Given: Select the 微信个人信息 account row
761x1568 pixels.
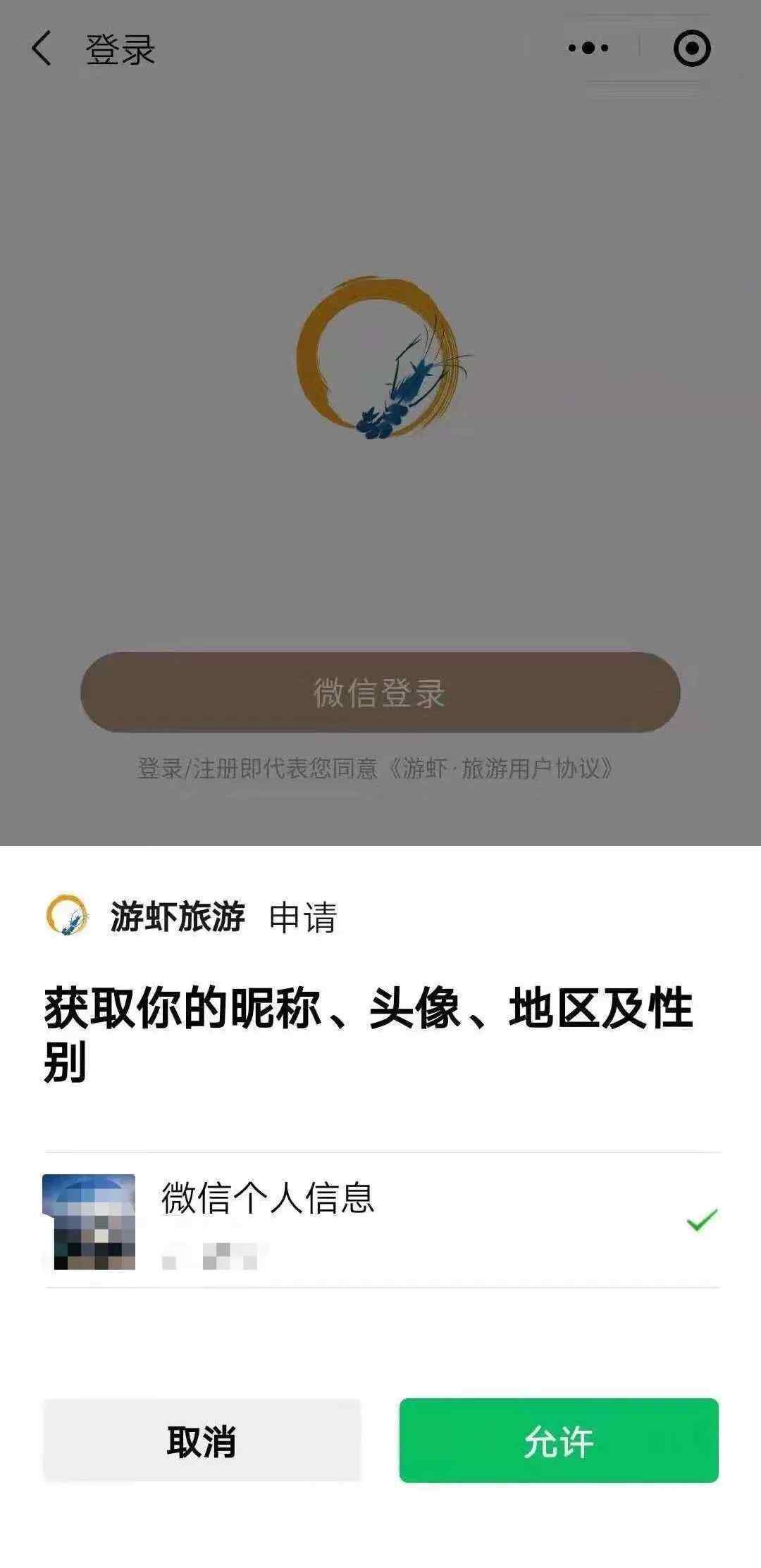Looking at the screenshot, I should point(380,1220).
